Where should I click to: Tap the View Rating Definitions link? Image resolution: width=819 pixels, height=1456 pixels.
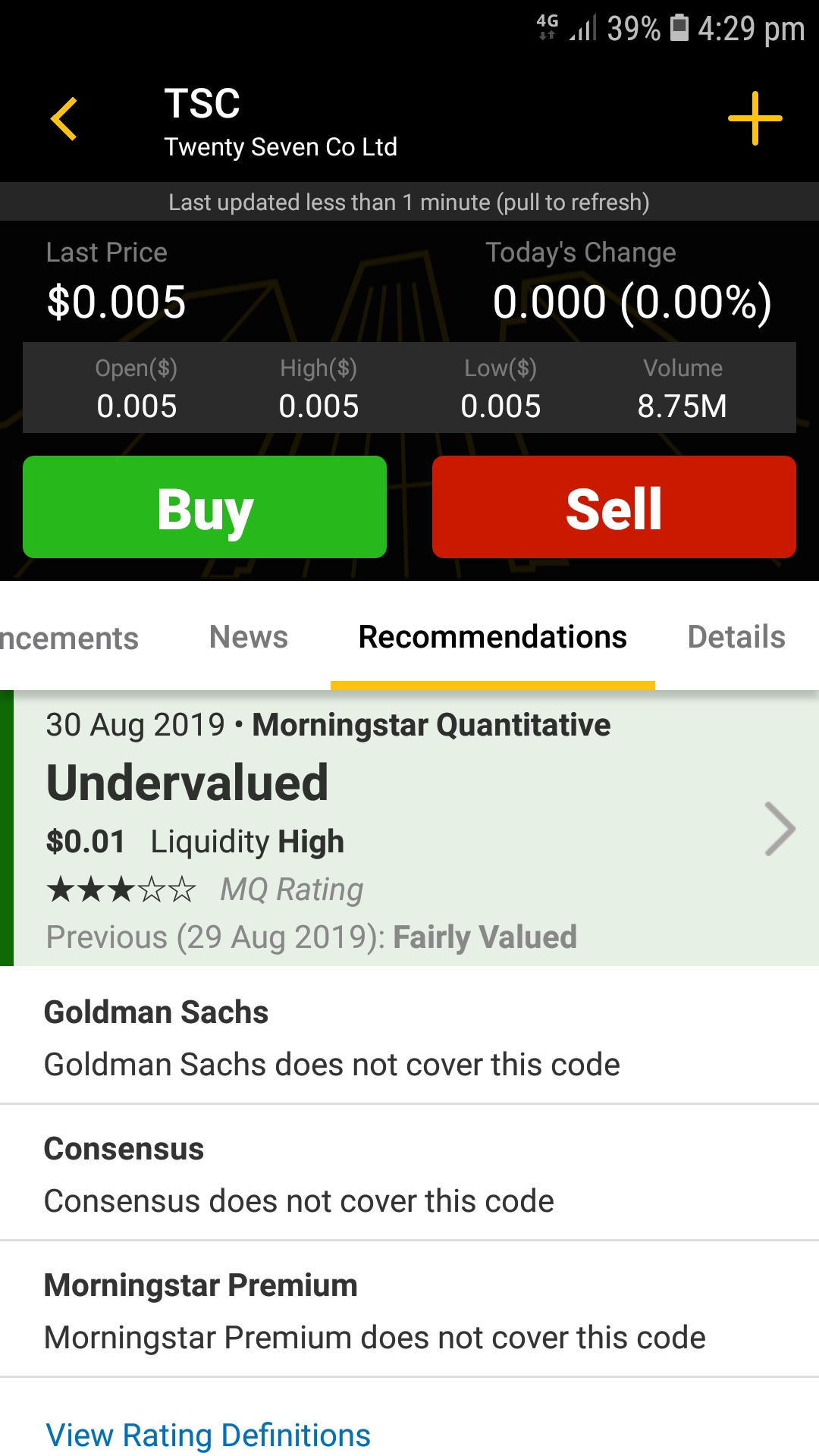click(208, 1435)
